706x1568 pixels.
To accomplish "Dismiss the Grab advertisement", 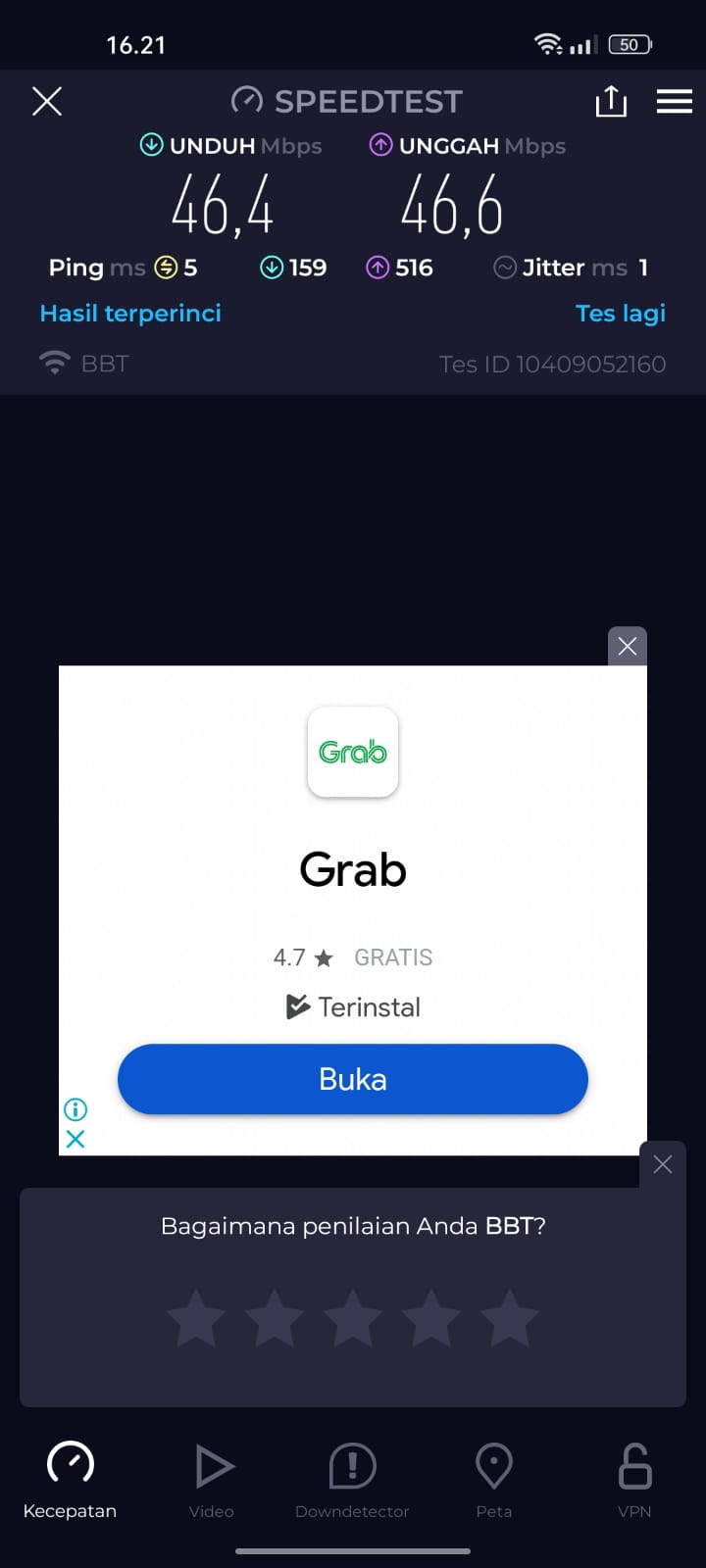I will [628, 646].
